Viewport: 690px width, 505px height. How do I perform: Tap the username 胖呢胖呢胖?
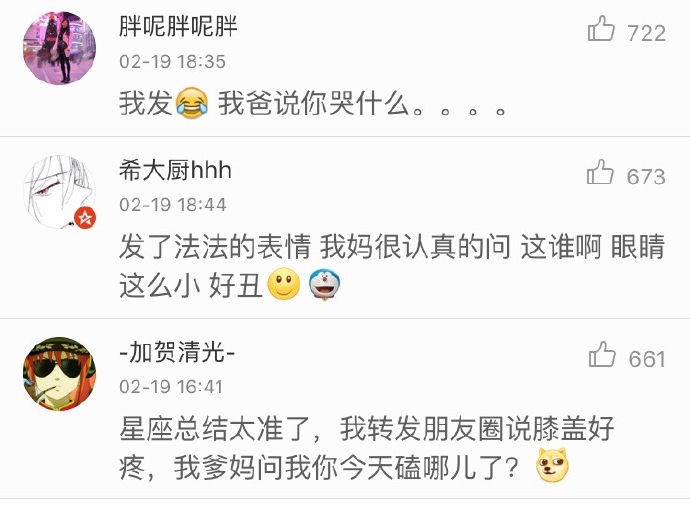[179, 28]
